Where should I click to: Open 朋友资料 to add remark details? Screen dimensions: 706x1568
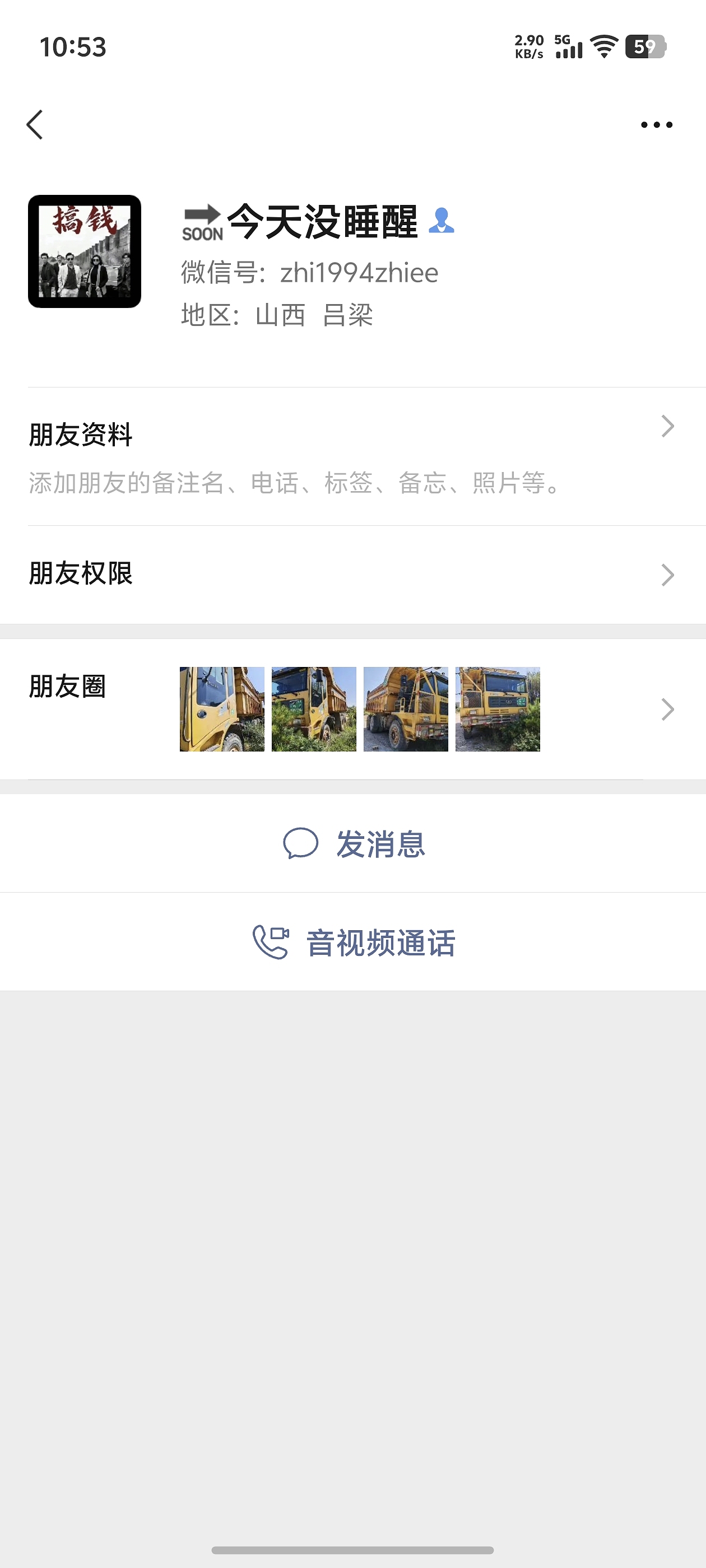click(x=352, y=456)
